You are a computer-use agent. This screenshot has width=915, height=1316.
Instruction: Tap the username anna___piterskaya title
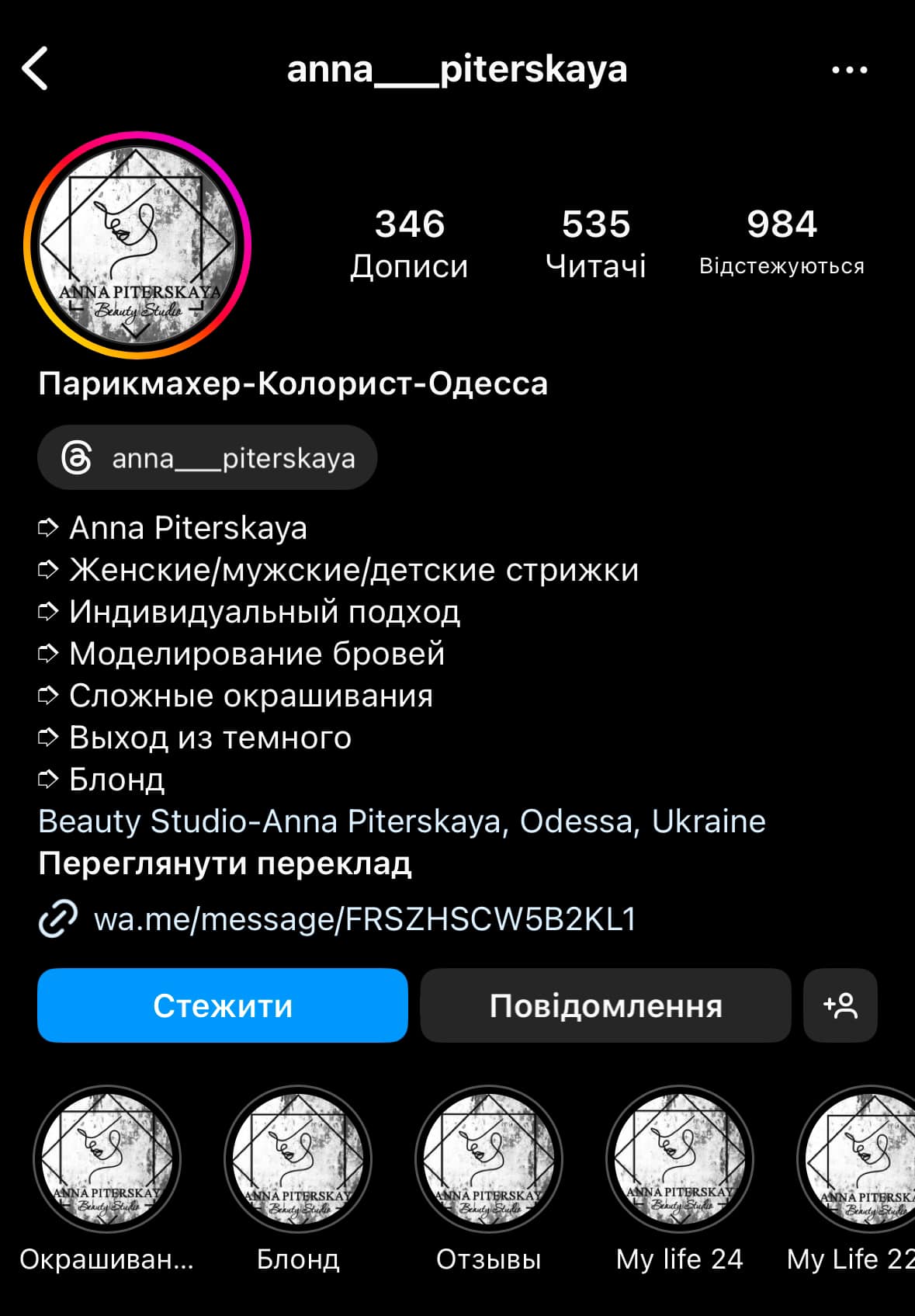[x=457, y=69]
